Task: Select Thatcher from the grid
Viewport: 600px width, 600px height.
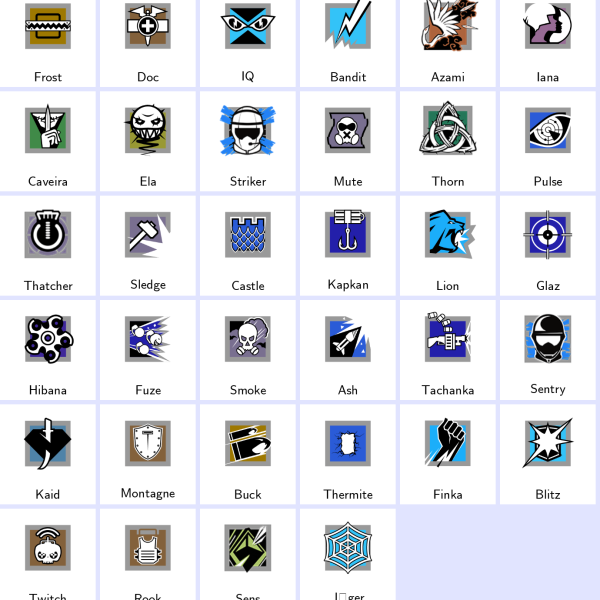Action: [48, 244]
